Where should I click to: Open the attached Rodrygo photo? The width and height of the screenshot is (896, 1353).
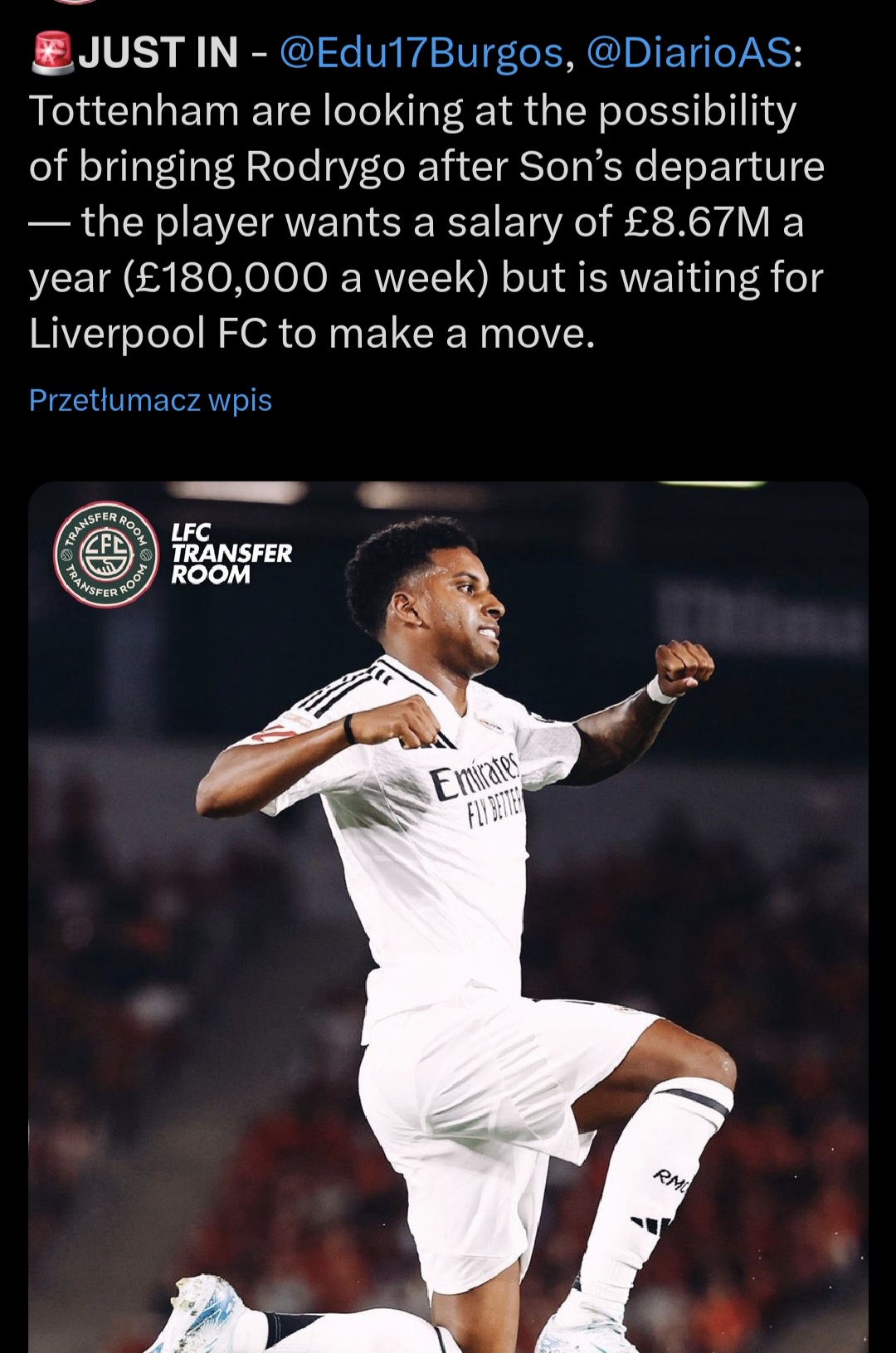pyautogui.click(x=448, y=913)
